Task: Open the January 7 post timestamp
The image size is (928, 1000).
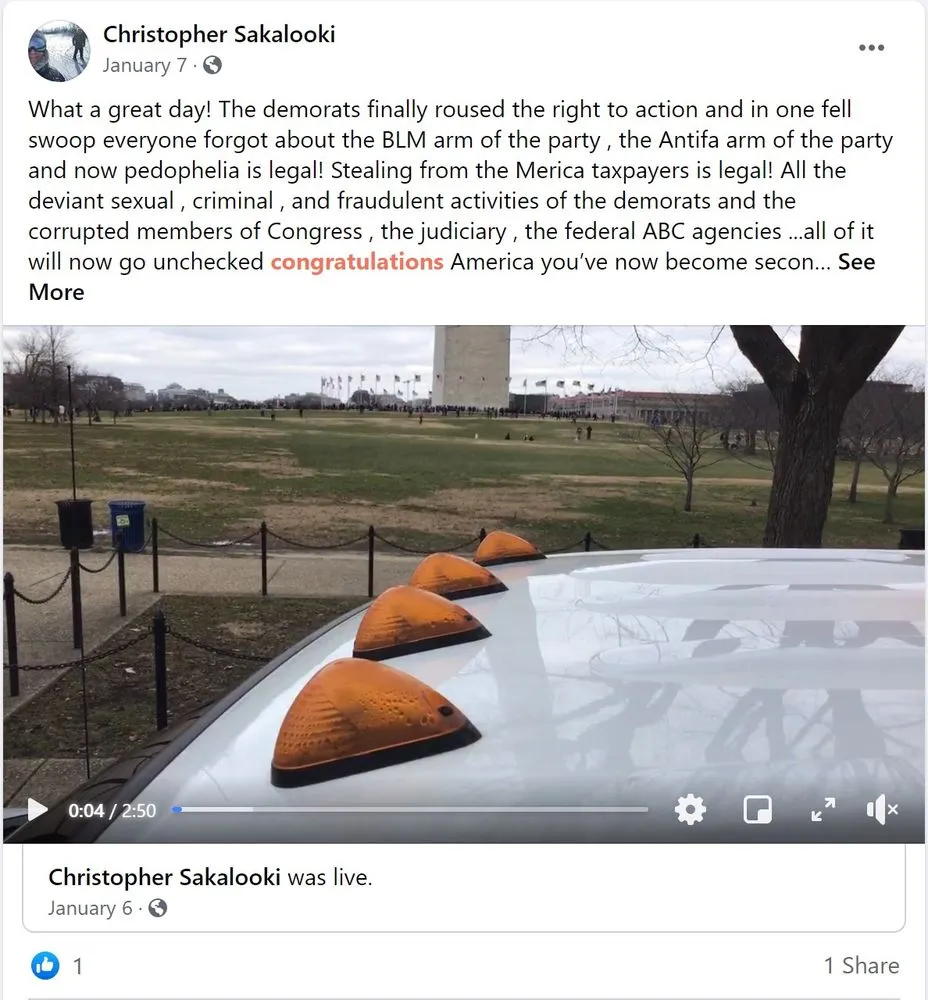Action: tap(145, 65)
